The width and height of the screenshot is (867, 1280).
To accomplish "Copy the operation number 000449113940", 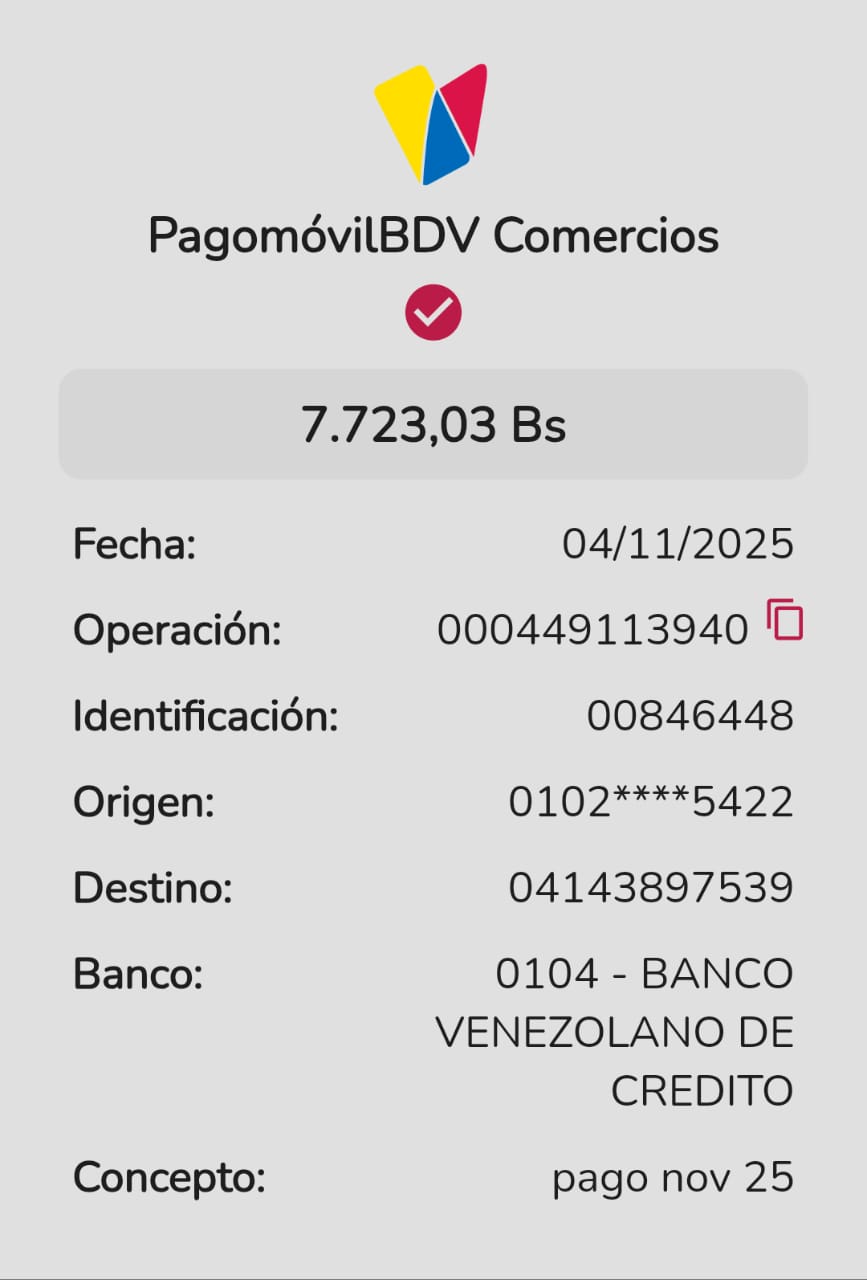I will pyautogui.click(x=785, y=620).
